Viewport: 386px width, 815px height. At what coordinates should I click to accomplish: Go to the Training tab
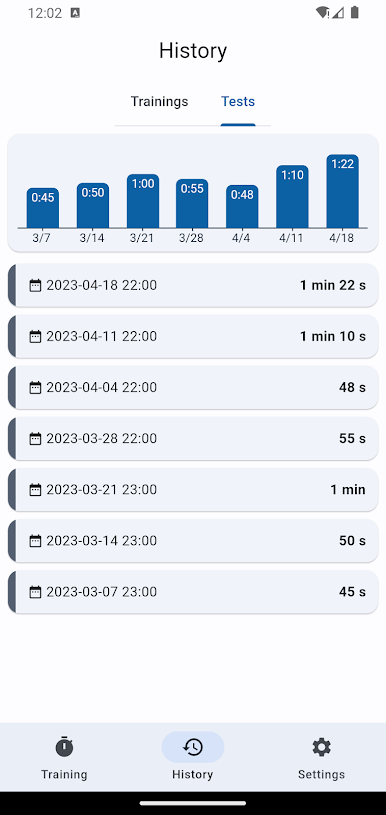(64, 757)
